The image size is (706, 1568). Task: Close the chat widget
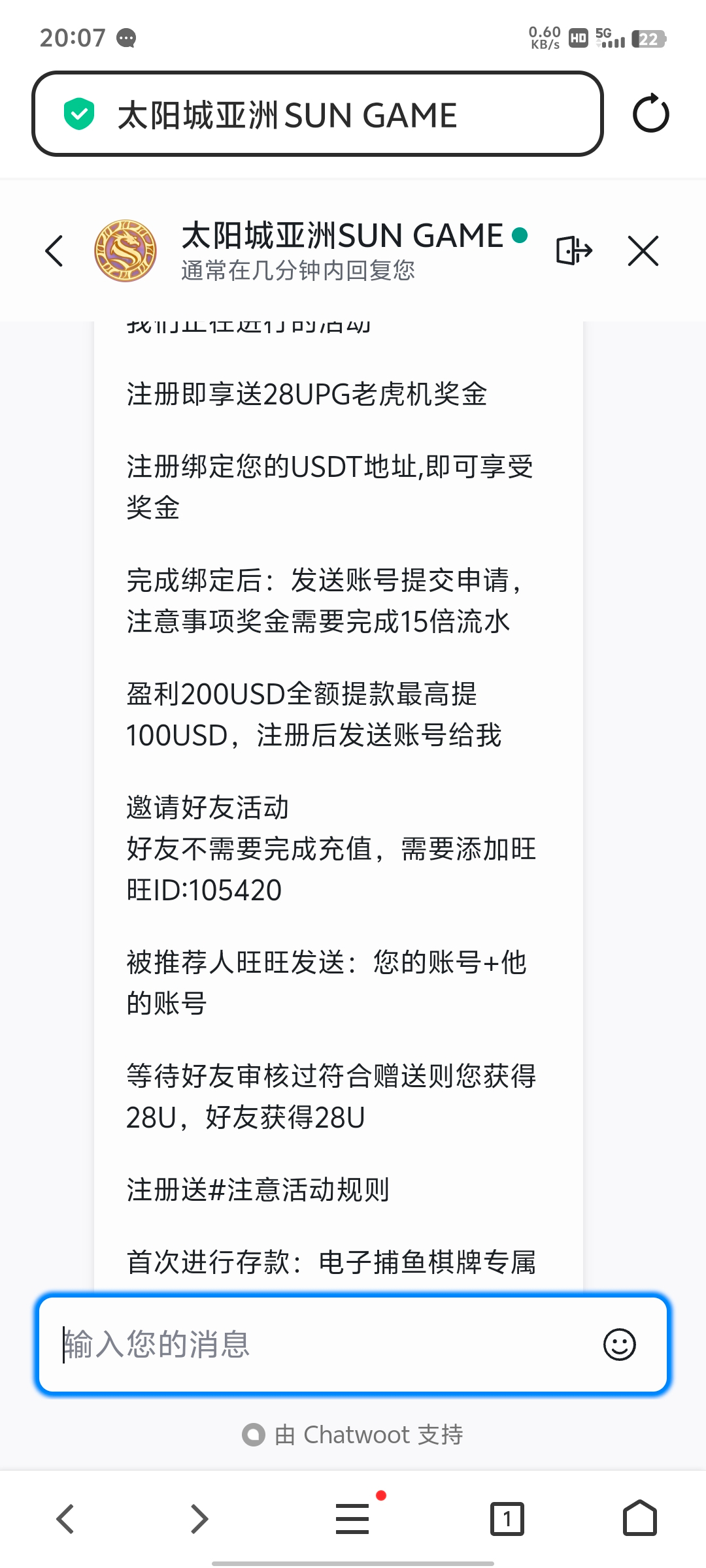[643, 251]
